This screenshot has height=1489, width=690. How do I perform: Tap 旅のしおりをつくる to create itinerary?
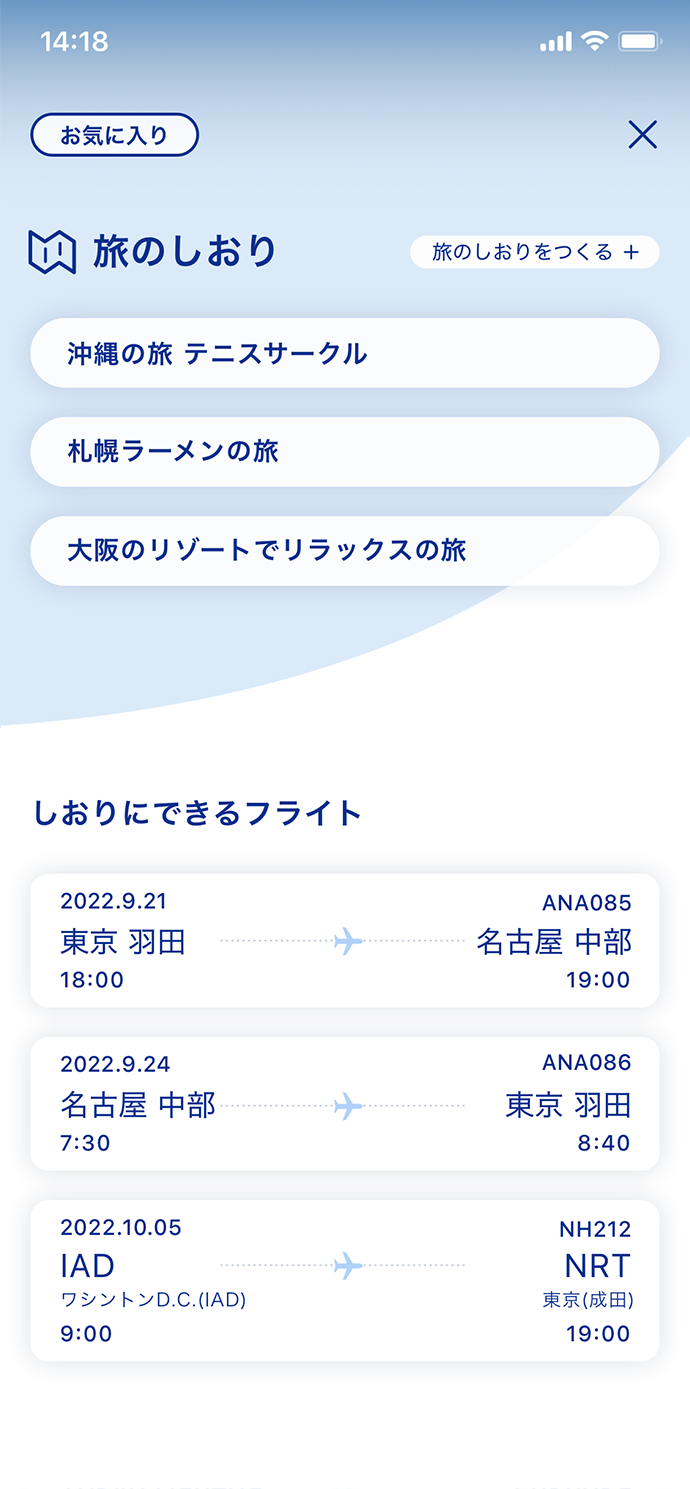click(x=534, y=252)
